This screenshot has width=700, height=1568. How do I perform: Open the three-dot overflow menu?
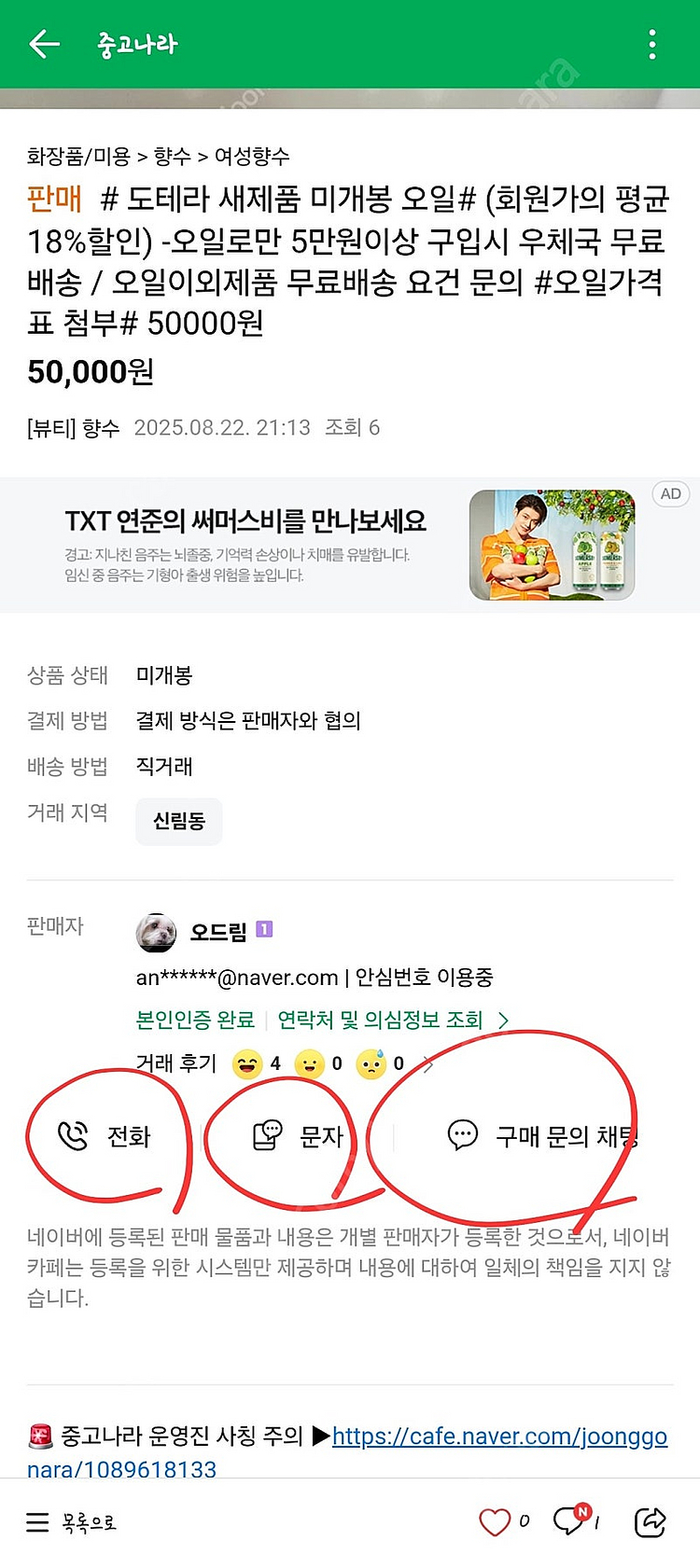tap(652, 44)
